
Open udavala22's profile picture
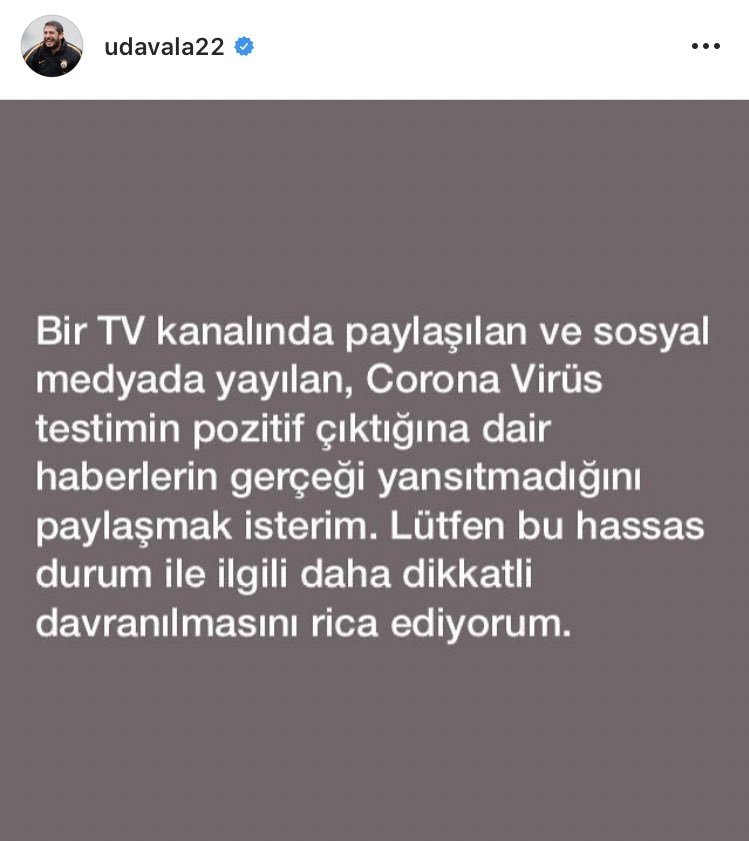coord(52,47)
